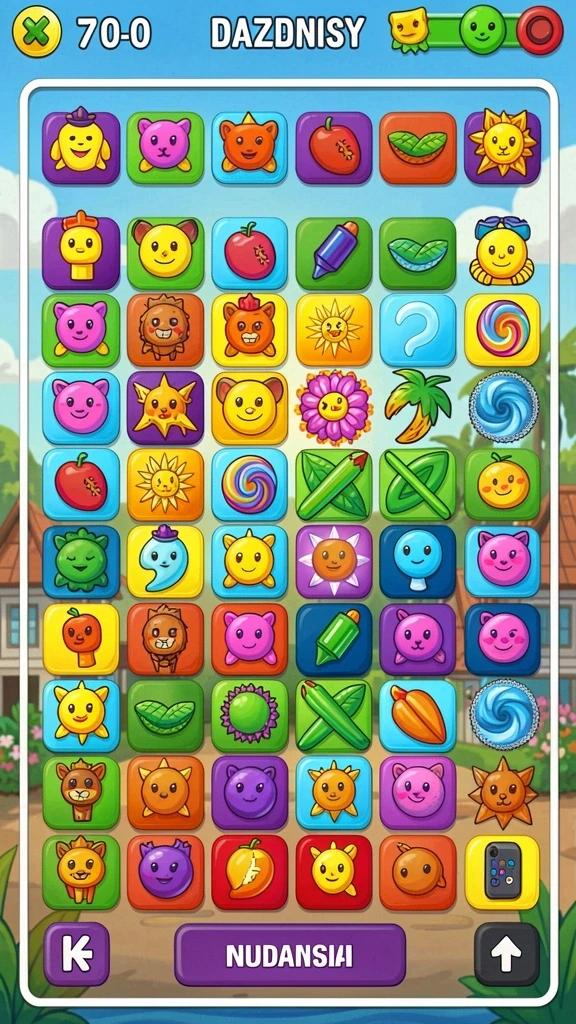Tap the green spiky ball tile
This screenshot has height=1024, width=576.
pyautogui.click(x=249, y=715)
